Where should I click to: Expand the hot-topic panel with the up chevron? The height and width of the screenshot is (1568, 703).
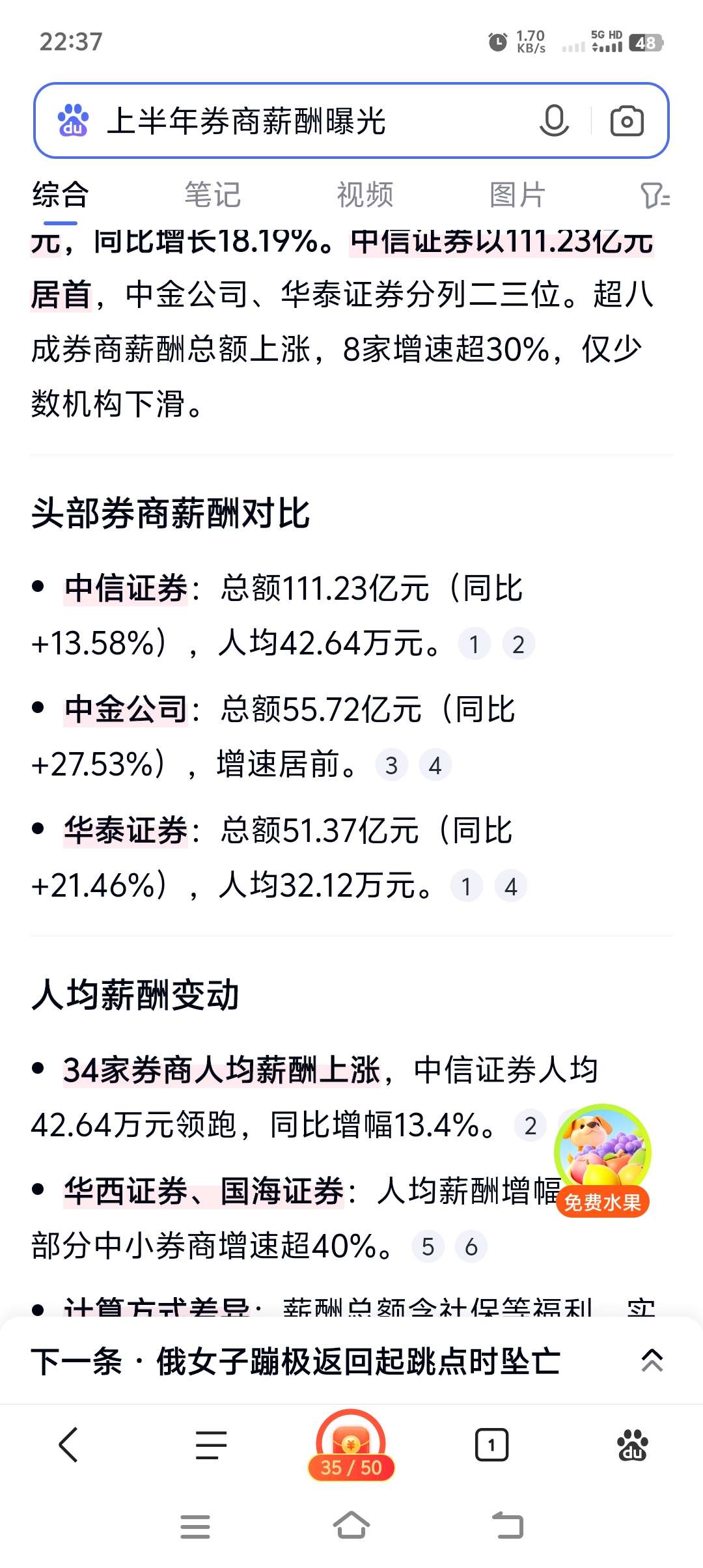click(x=652, y=1361)
